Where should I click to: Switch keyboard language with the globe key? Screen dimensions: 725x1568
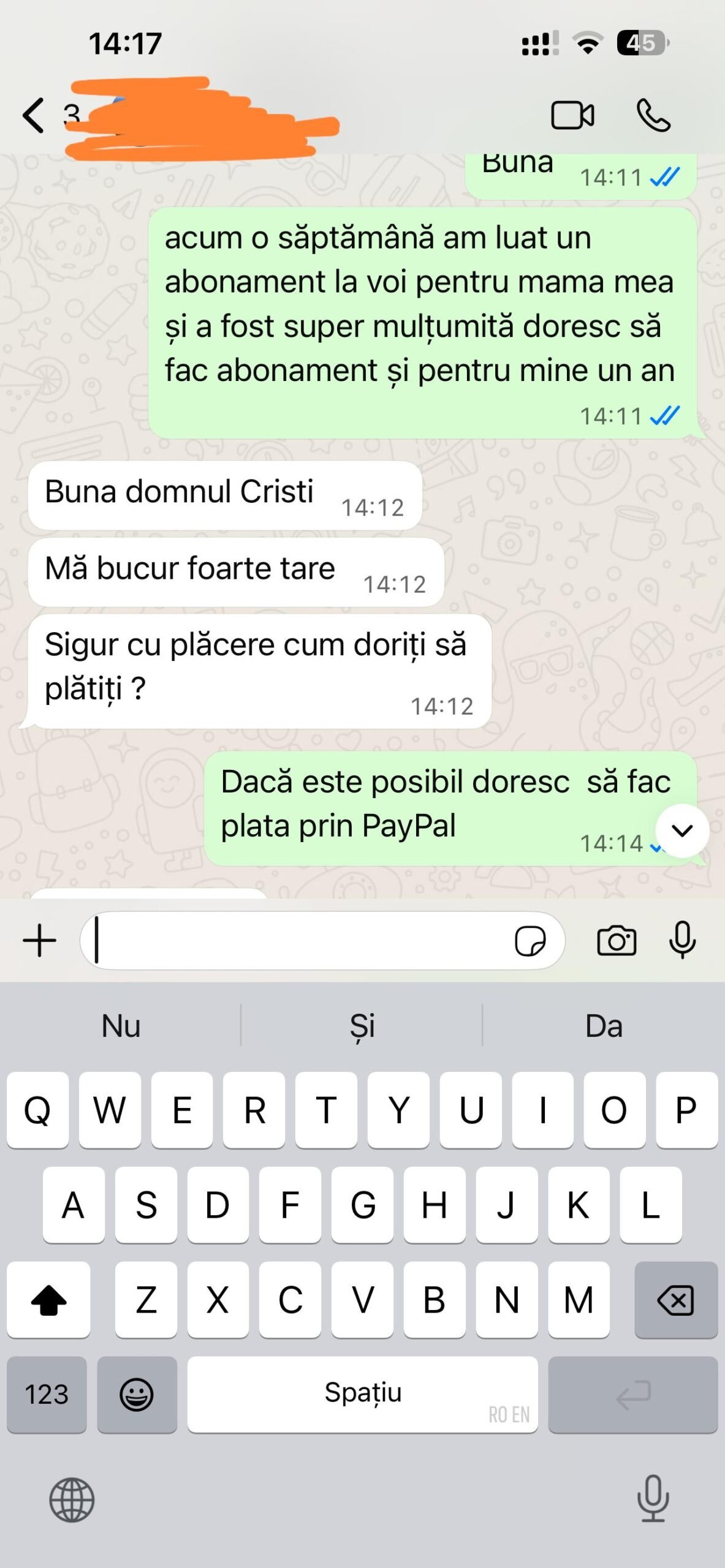coord(72,1499)
